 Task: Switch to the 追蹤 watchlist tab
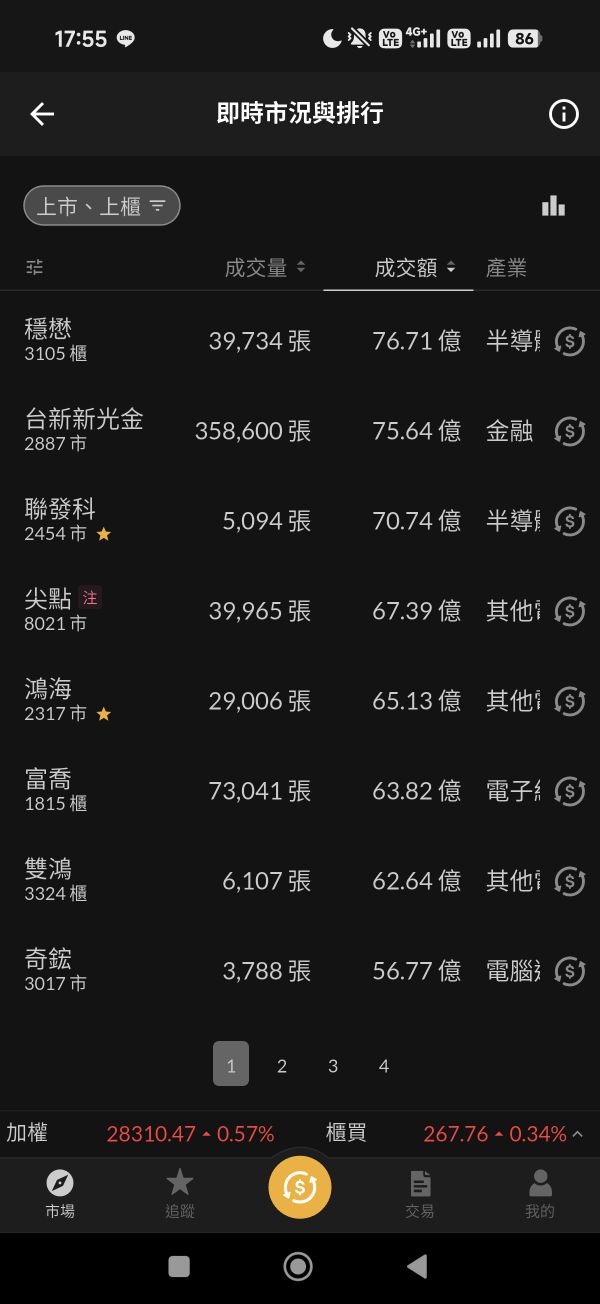coord(180,1194)
